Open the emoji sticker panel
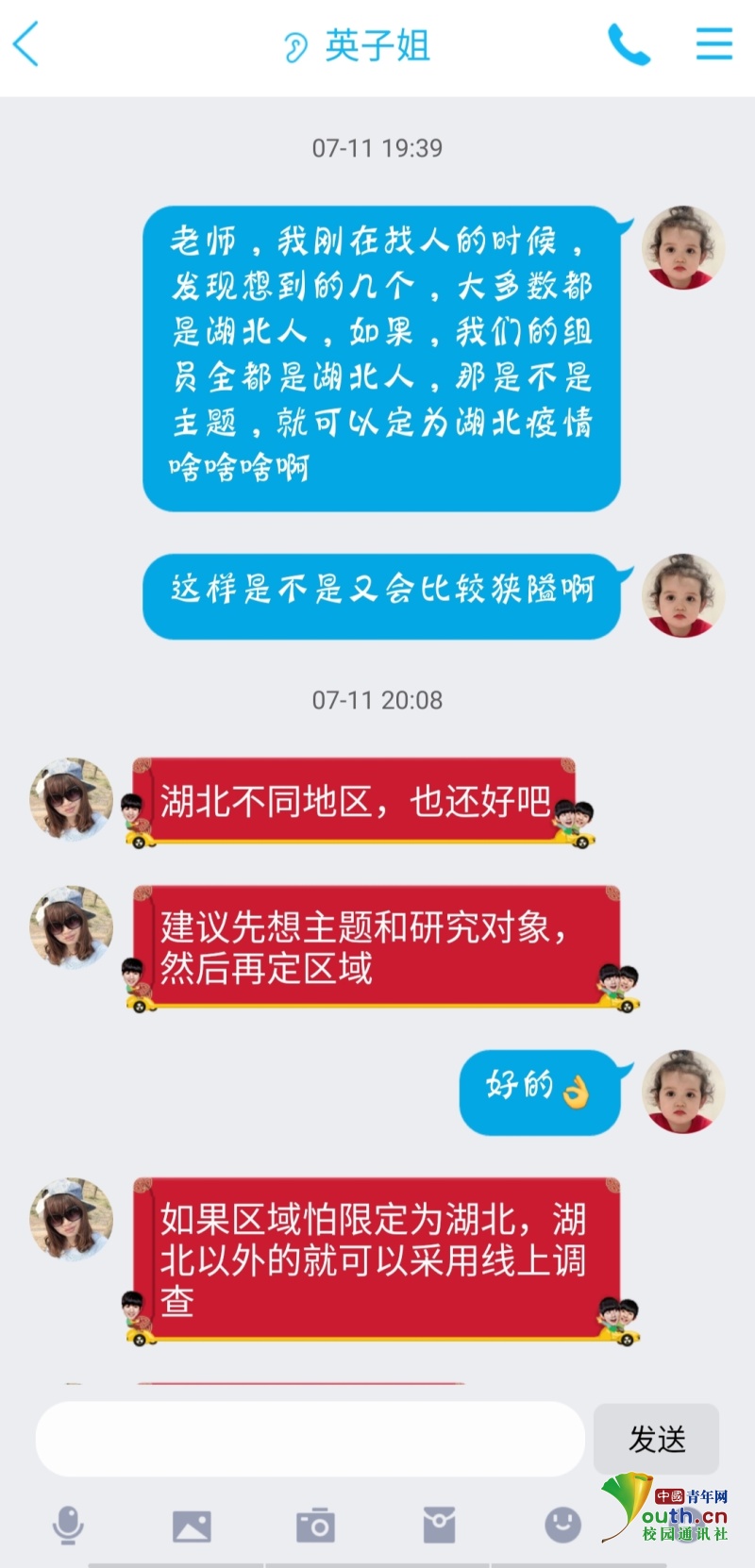Viewport: 755px width, 1568px height. tap(562, 1525)
